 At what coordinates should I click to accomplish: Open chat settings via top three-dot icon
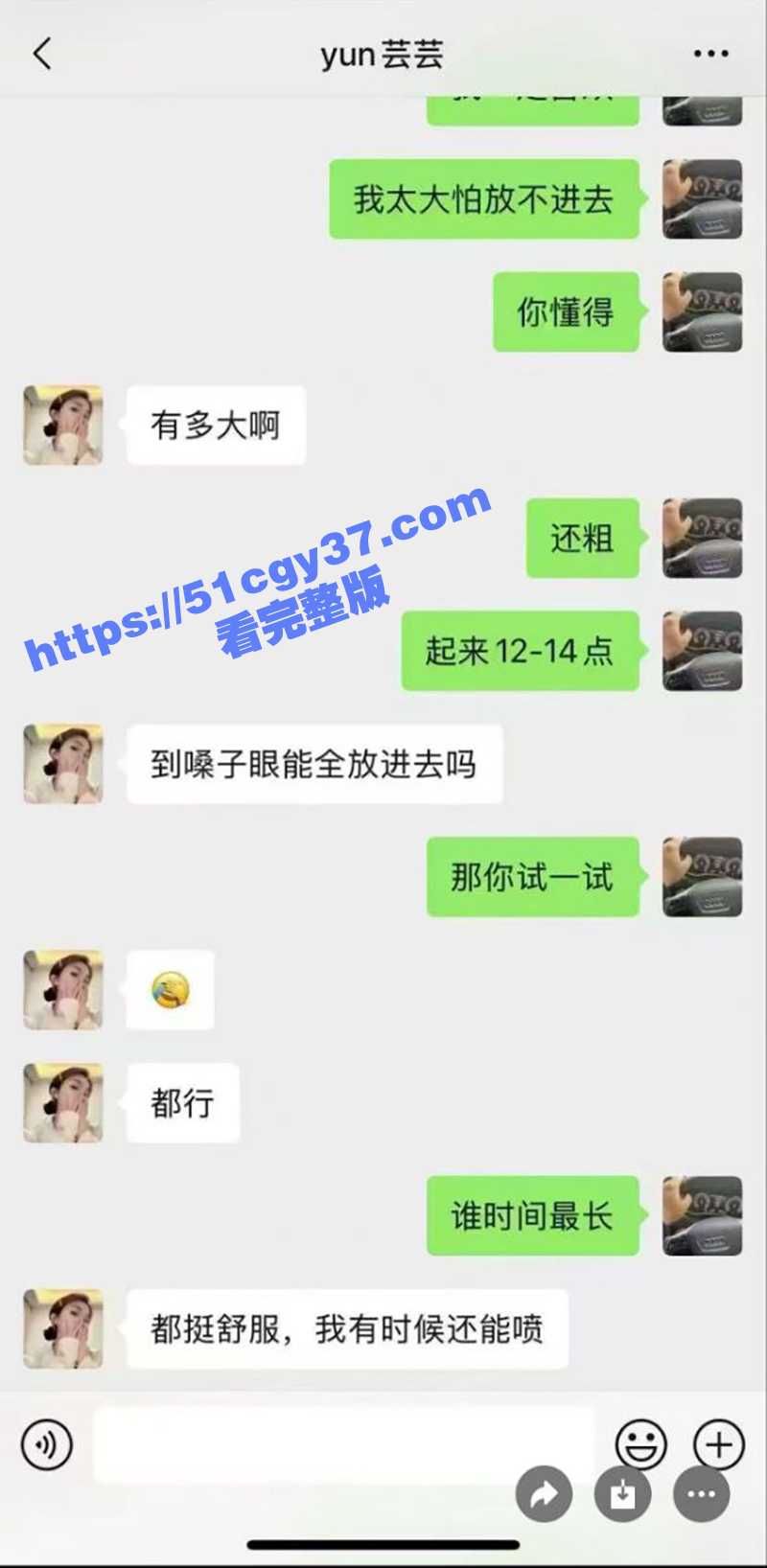coord(709,54)
